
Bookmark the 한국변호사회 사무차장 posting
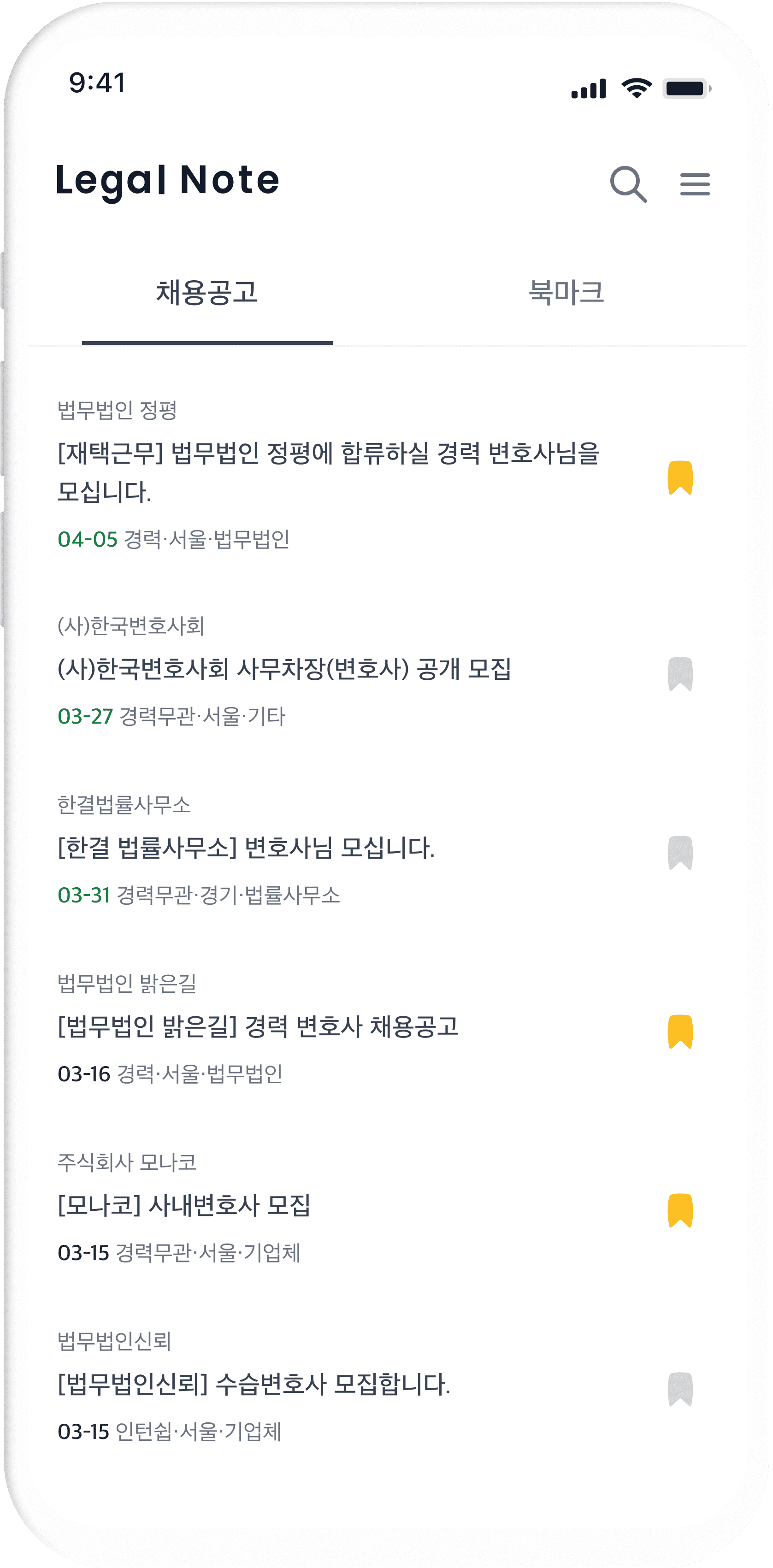coord(680,674)
